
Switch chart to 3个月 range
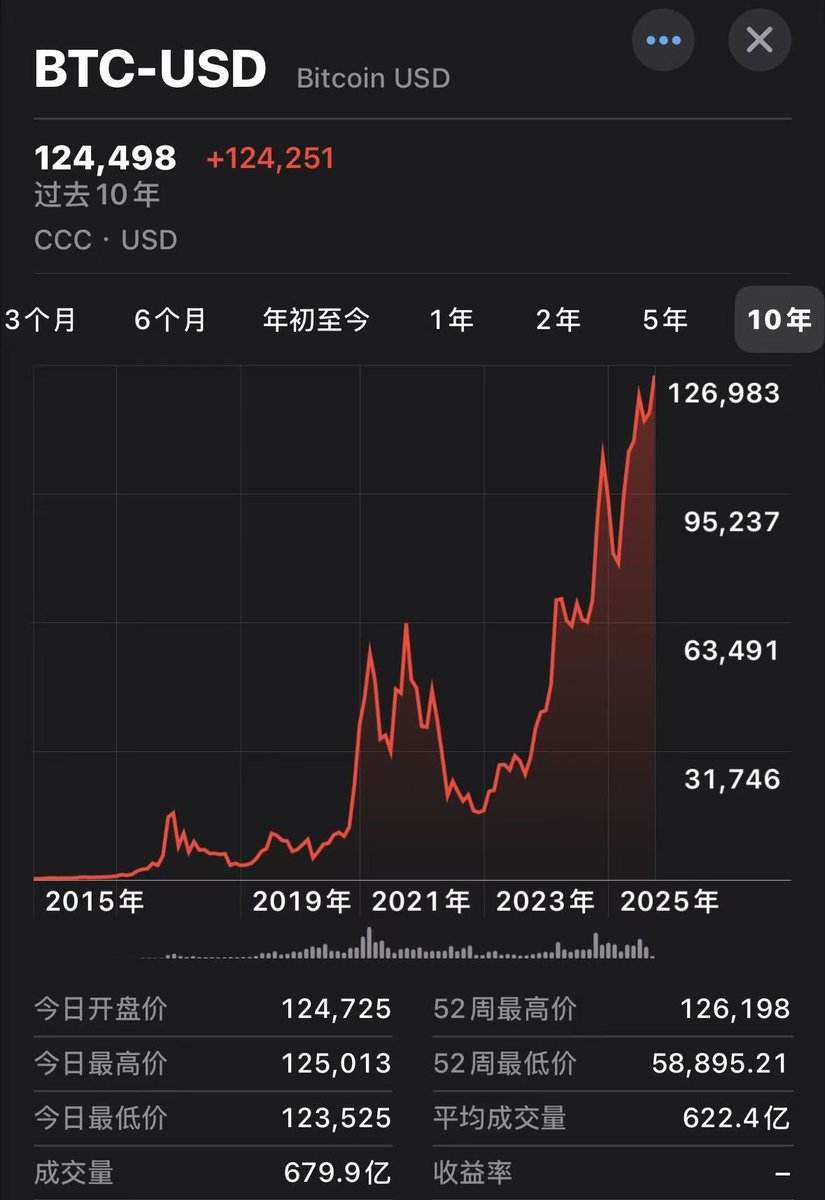coord(40,320)
